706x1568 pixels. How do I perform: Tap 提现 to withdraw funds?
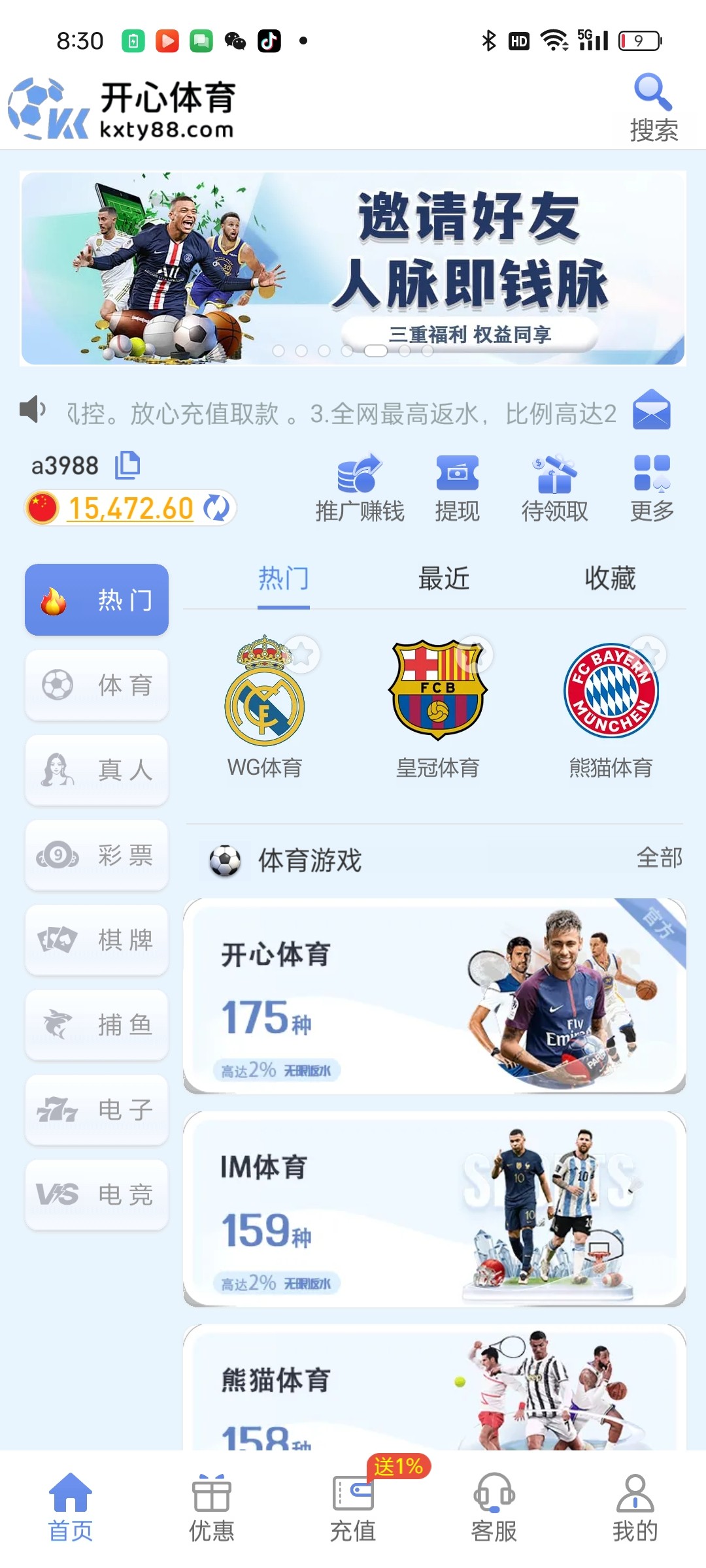point(457,488)
